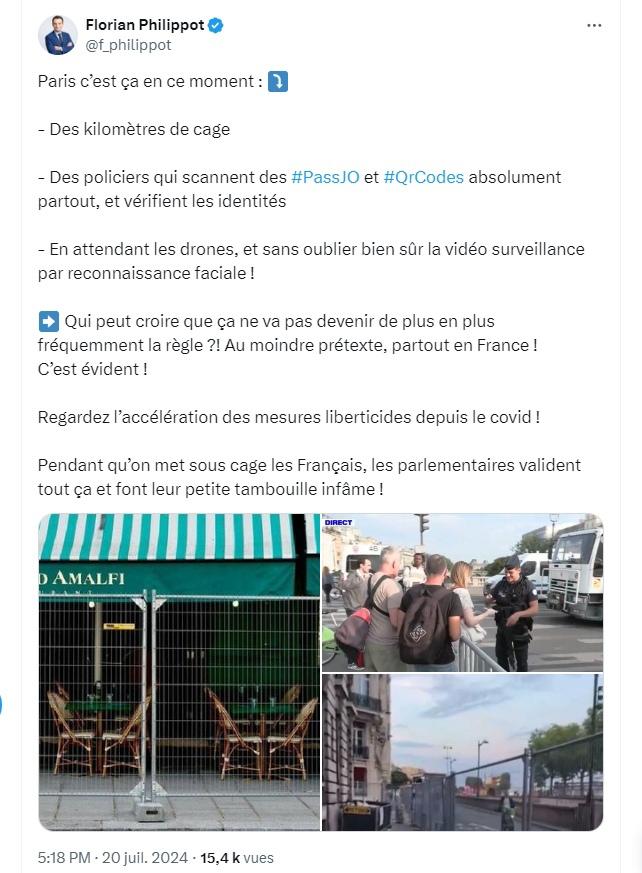The height and width of the screenshot is (873, 642).
Task: Open the #QrCodes hashtag
Action: point(423,177)
